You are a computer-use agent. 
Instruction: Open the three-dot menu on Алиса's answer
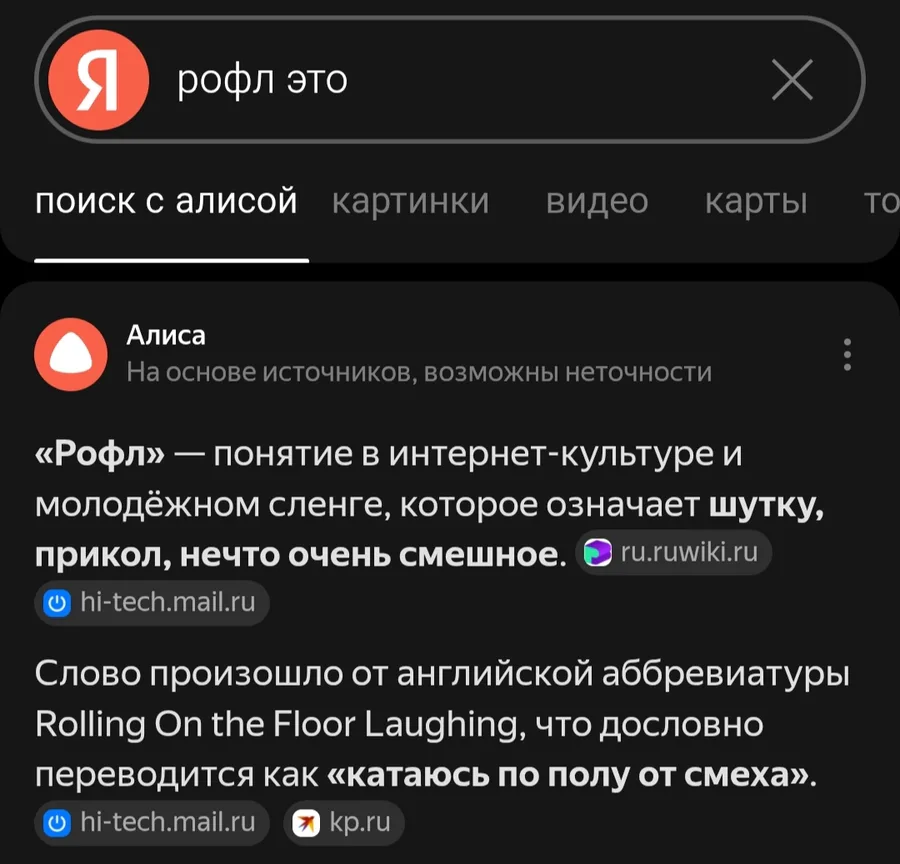click(847, 355)
